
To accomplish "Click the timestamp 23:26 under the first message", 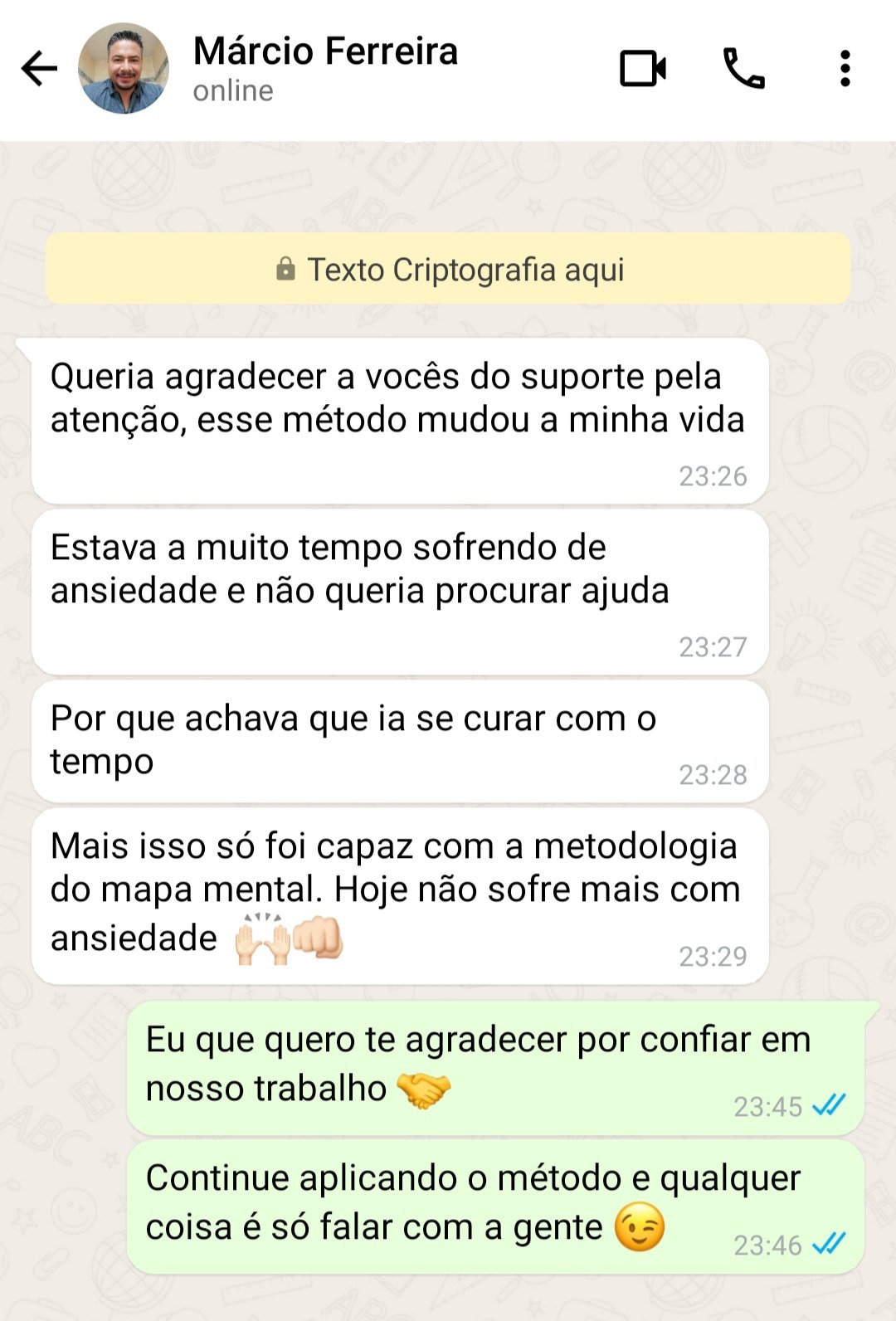I will [x=711, y=476].
